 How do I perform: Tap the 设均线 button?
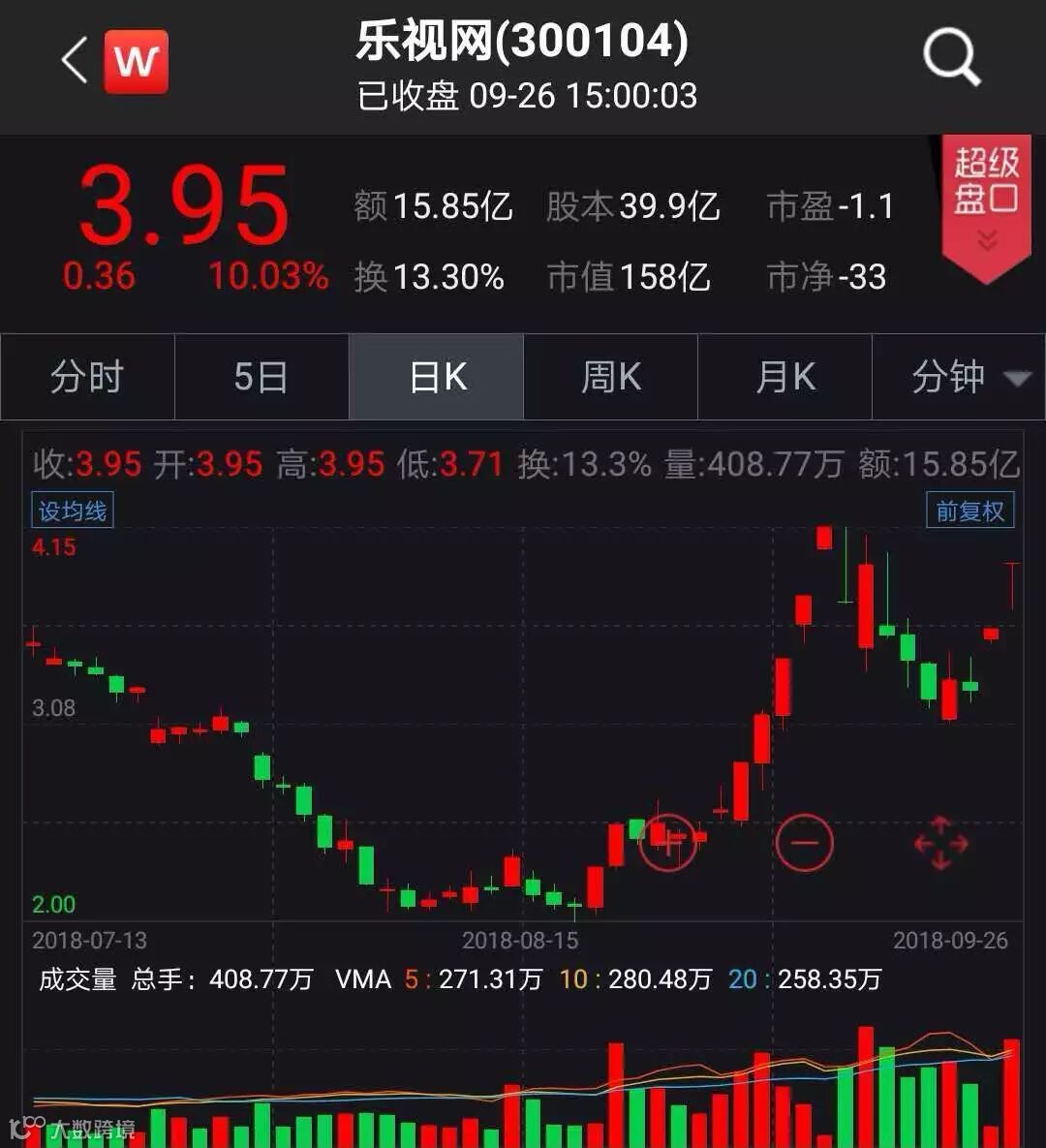73,511
